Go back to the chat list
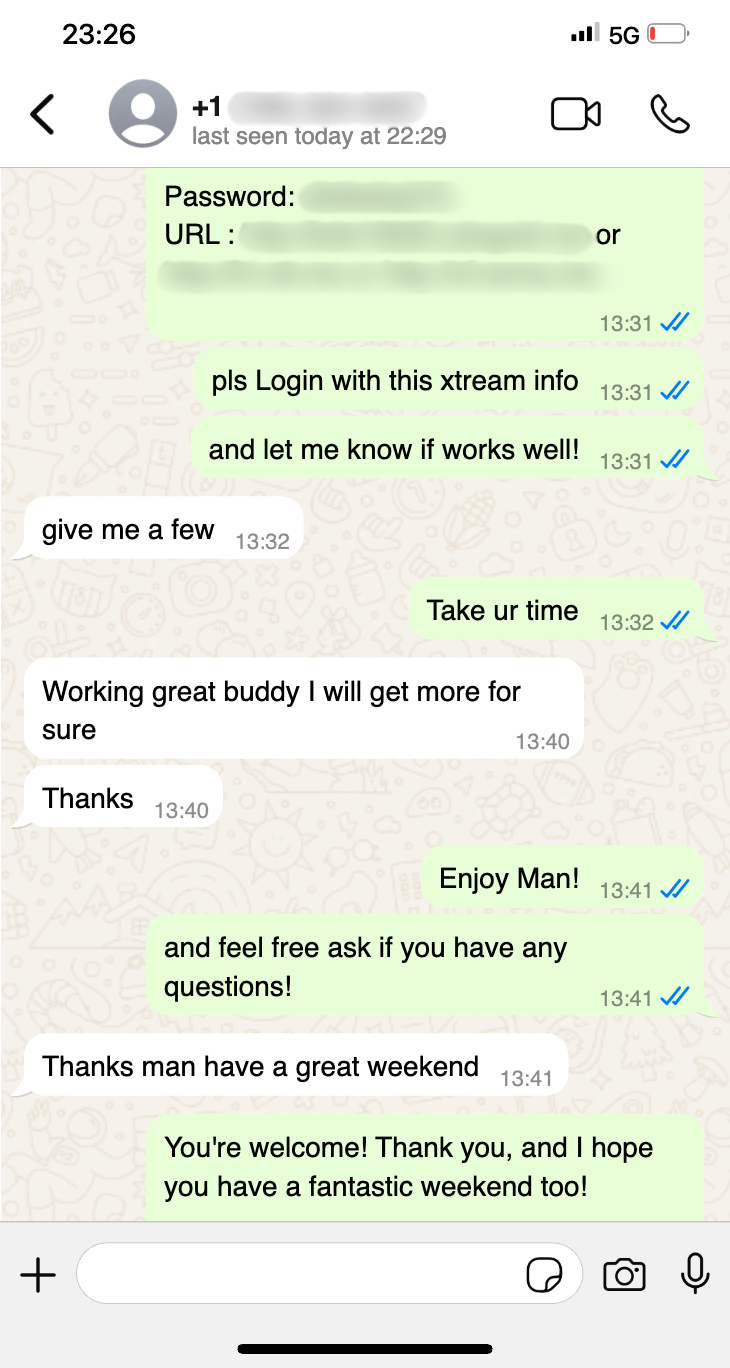Viewport: 730px width, 1368px height. pos(42,115)
